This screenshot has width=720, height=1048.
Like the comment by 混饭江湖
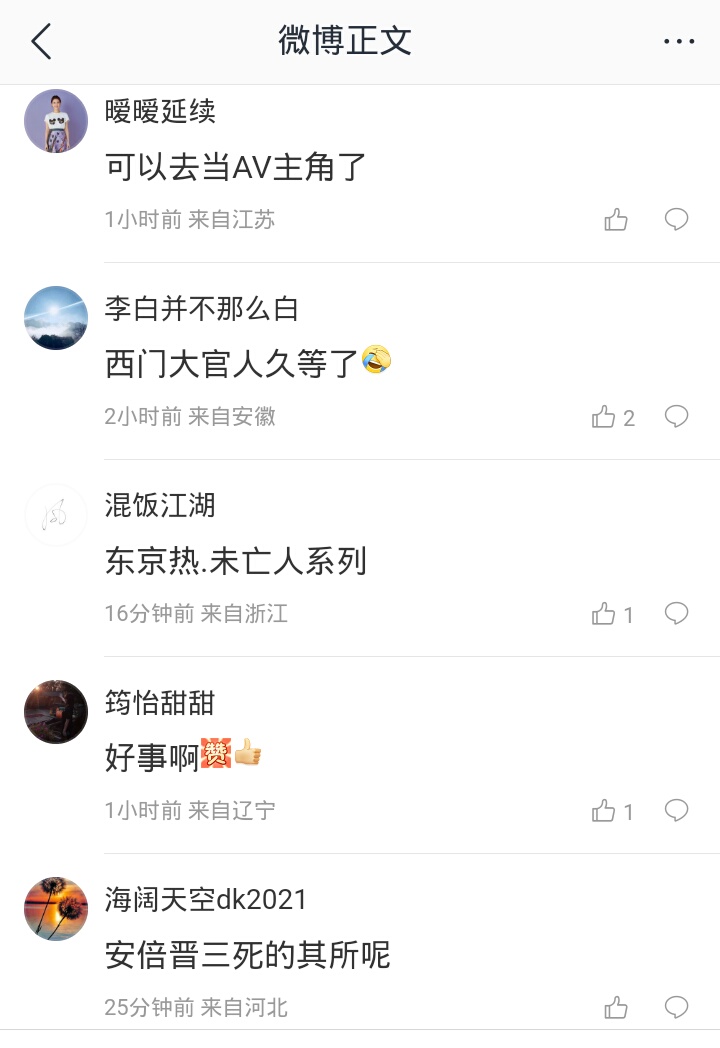point(604,614)
